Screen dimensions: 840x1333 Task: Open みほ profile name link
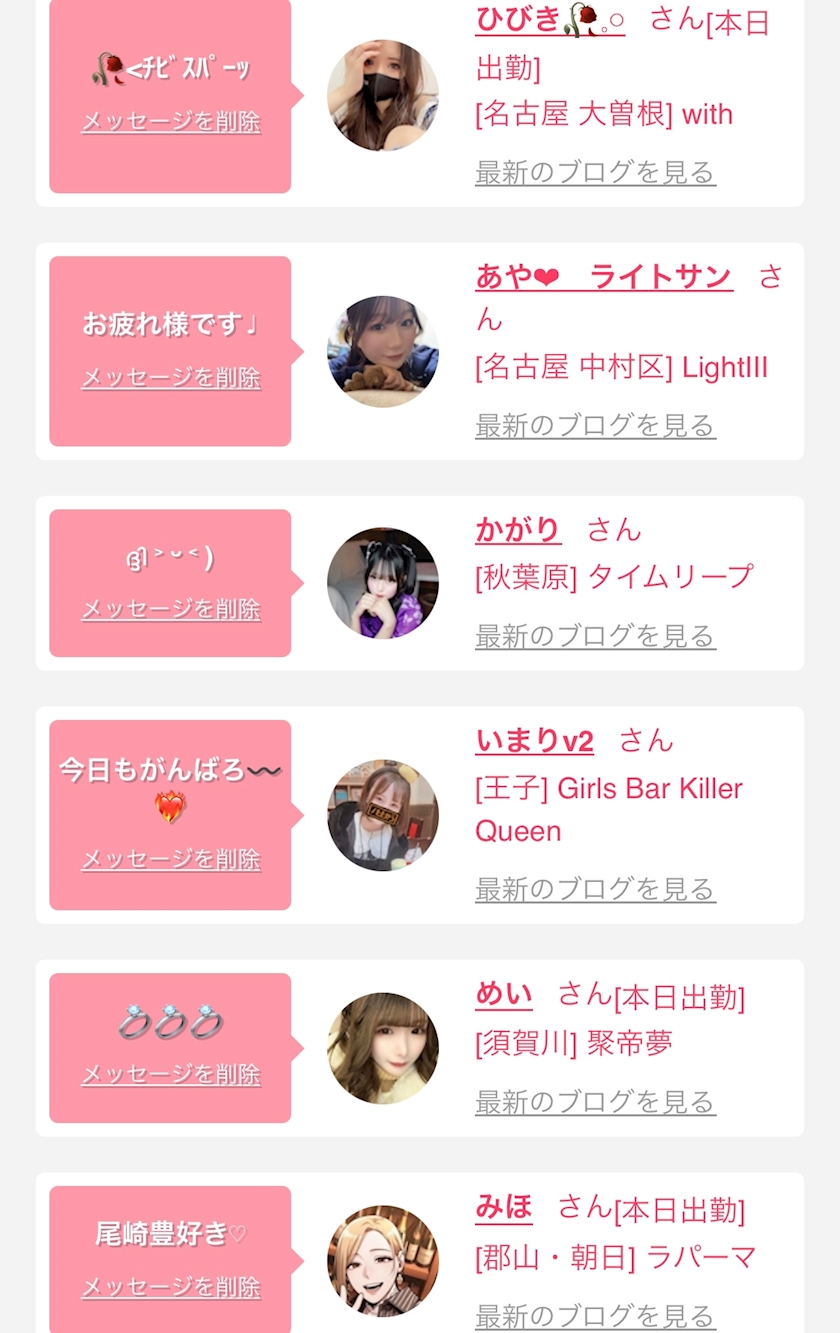point(504,1208)
